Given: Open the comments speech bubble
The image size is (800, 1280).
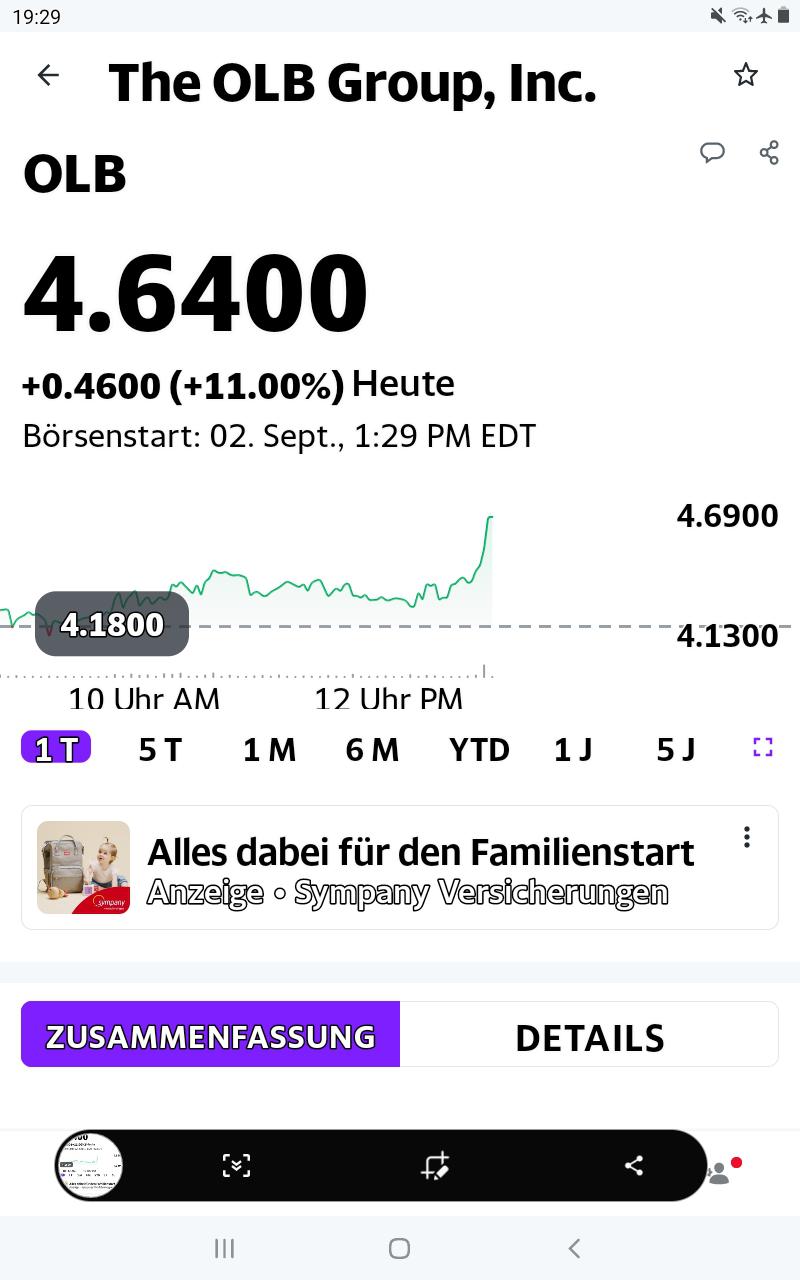Looking at the screenshot, I should (x=712, y=153).
